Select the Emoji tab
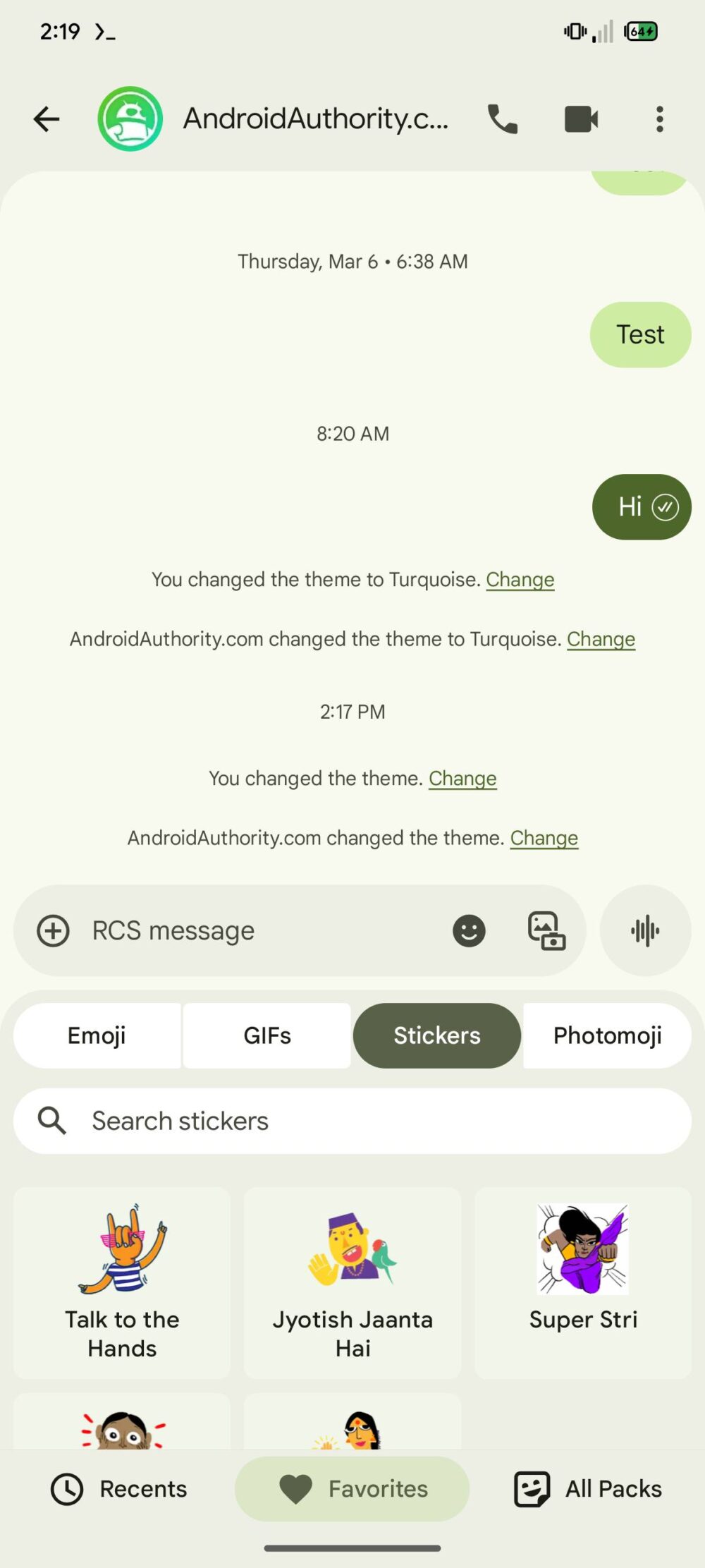705x1568 pixels. point(96,1035)
